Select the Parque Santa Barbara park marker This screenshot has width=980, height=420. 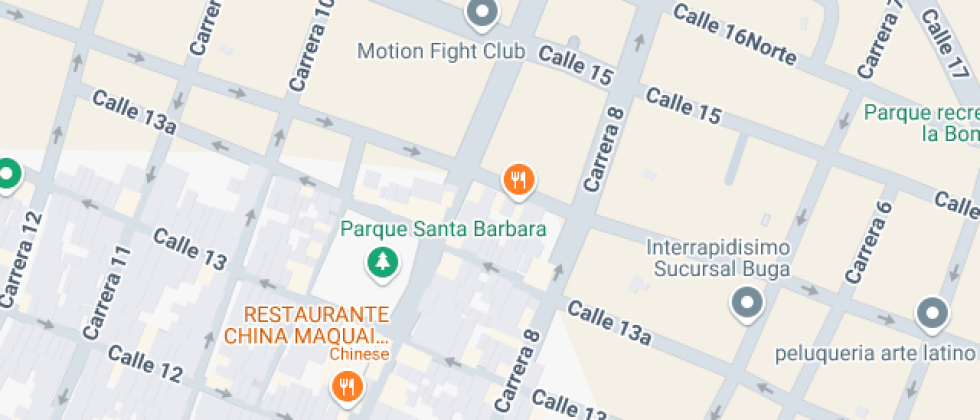click(x=383, y=262)
